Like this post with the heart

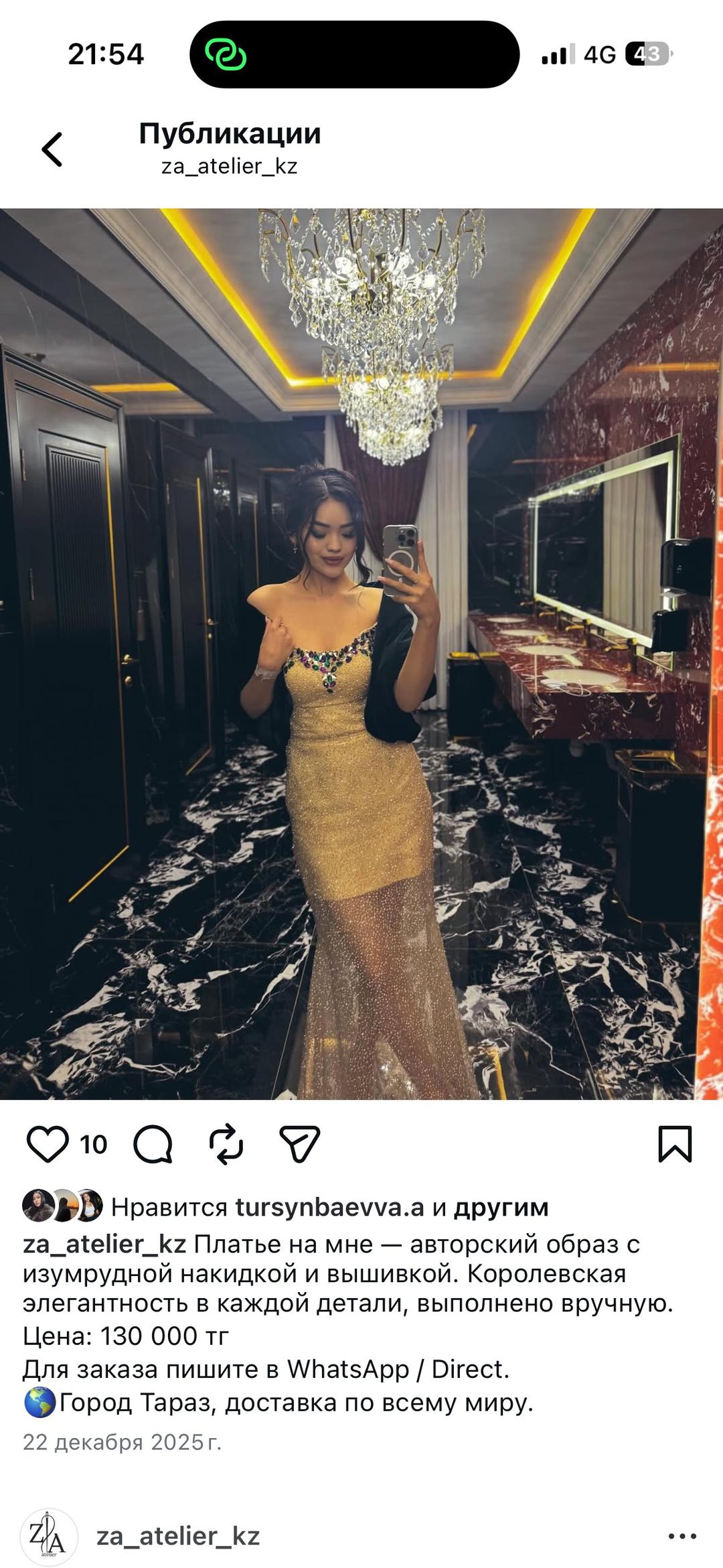point(48,1143)
